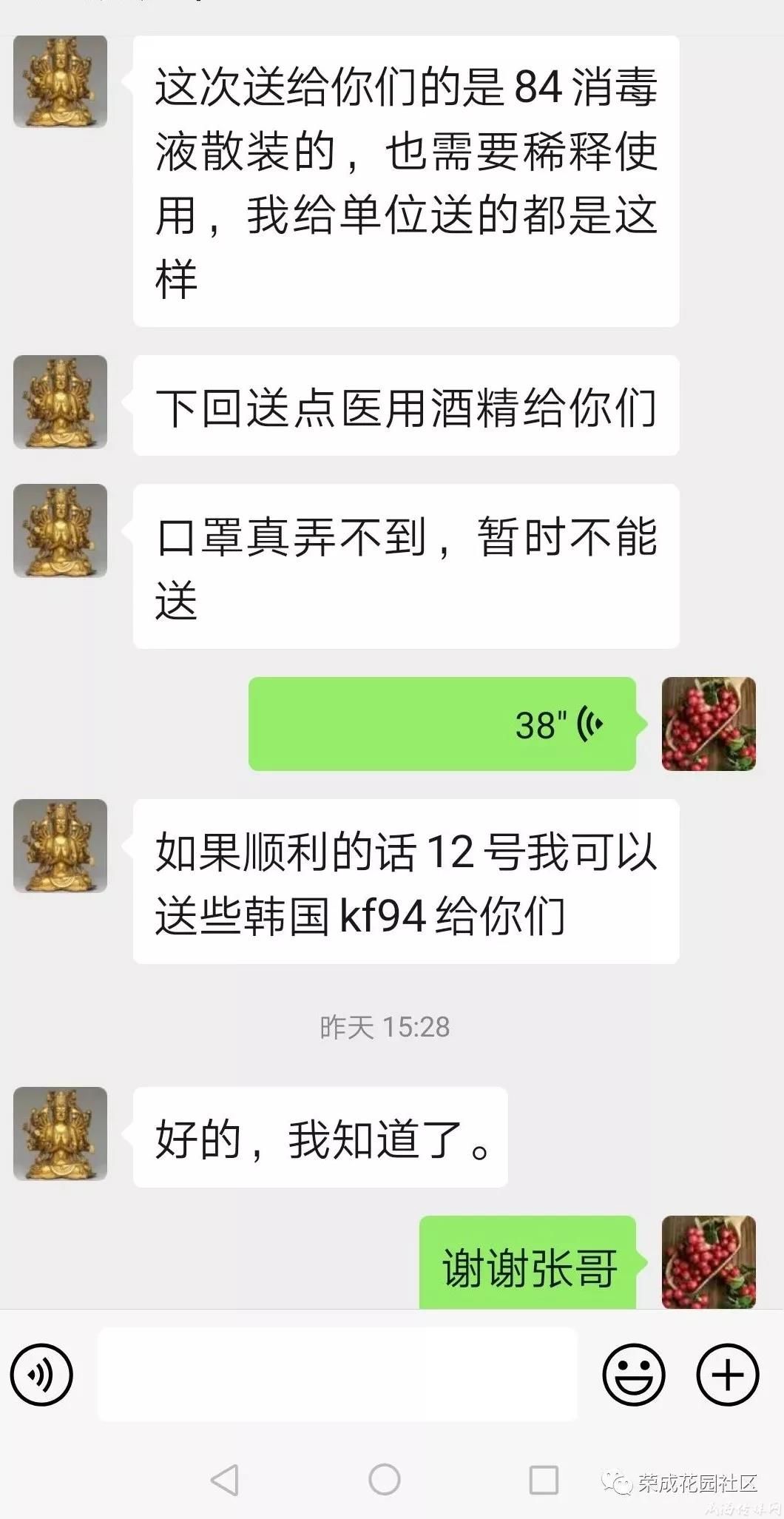The image size is (784, 1519).
Task: Open the cherry avatar beside the voice message
Action: 708,724
